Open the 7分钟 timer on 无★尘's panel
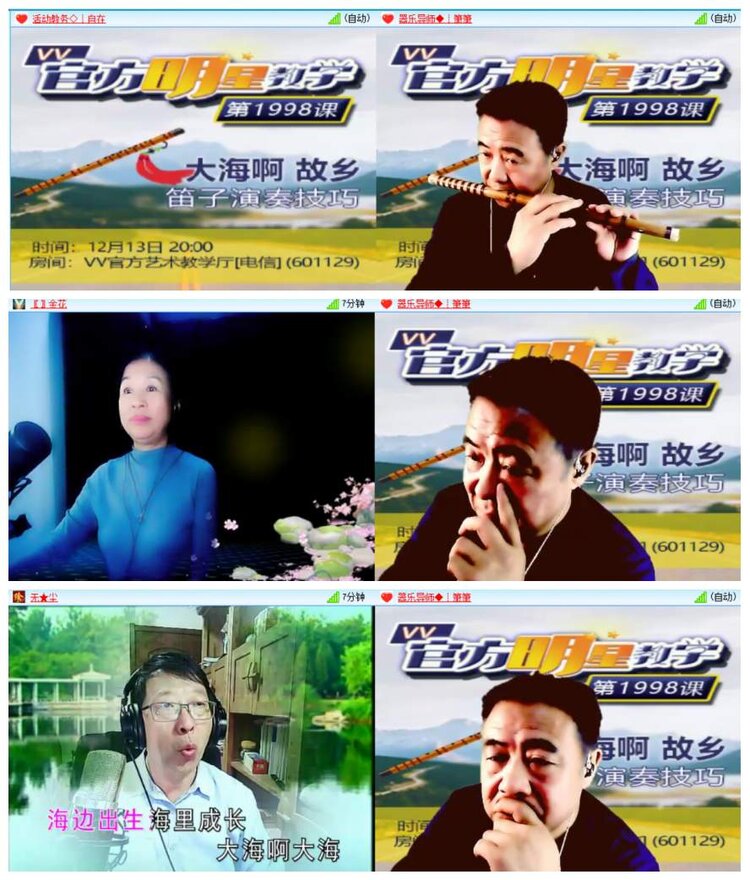The height and width of the screenshot is (880, 750). [x=352, y=593]
